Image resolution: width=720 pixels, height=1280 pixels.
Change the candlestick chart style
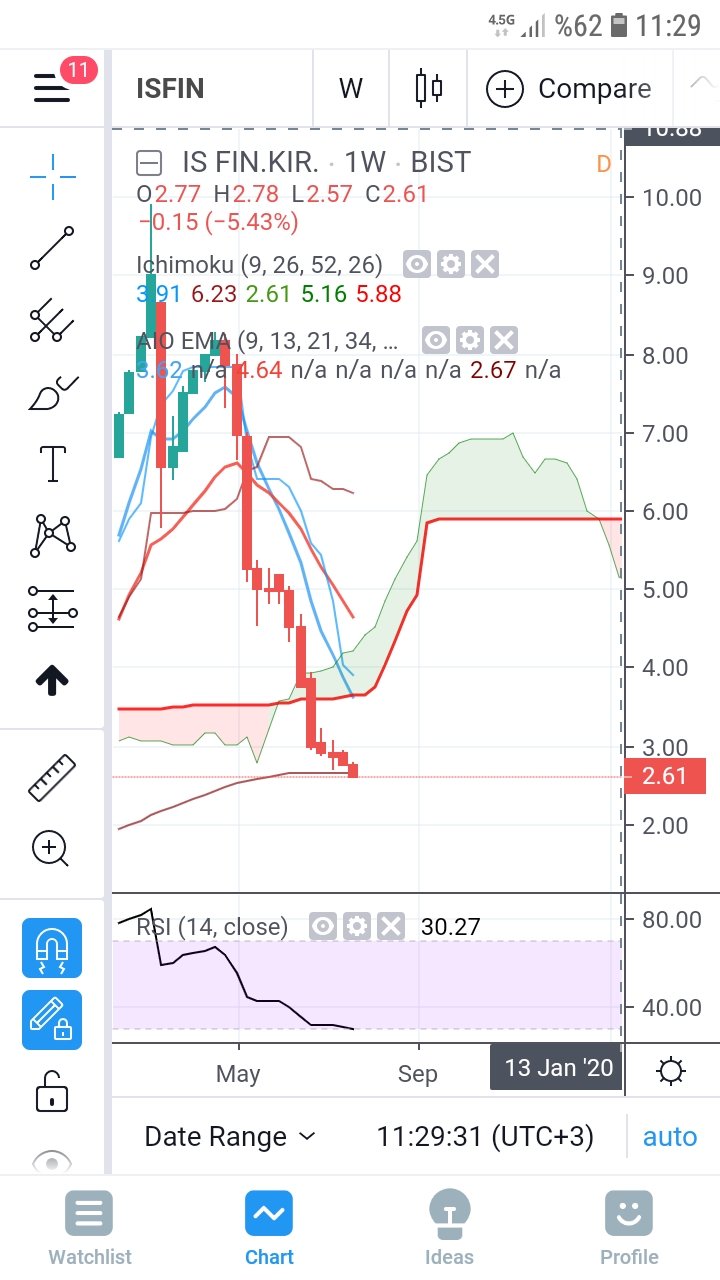tap(428, 88)
